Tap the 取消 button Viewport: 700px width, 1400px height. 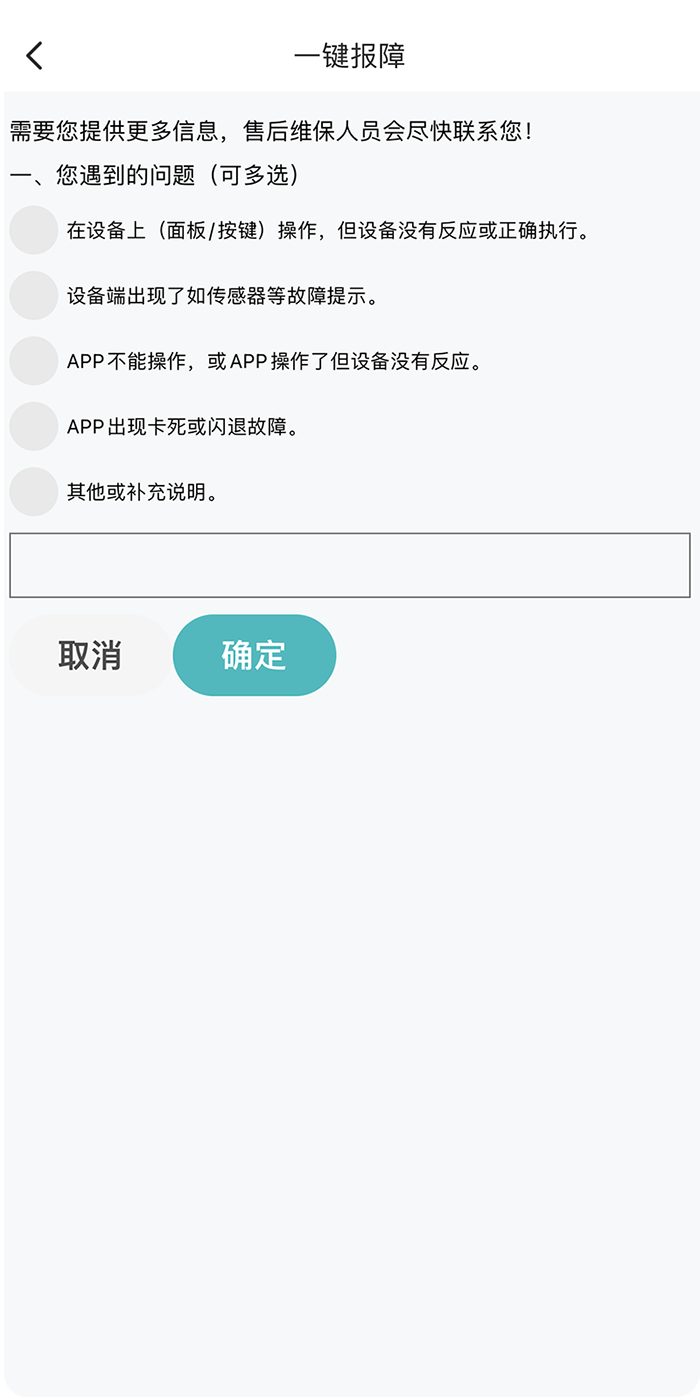pyautogui.click(x=90, y=655)
